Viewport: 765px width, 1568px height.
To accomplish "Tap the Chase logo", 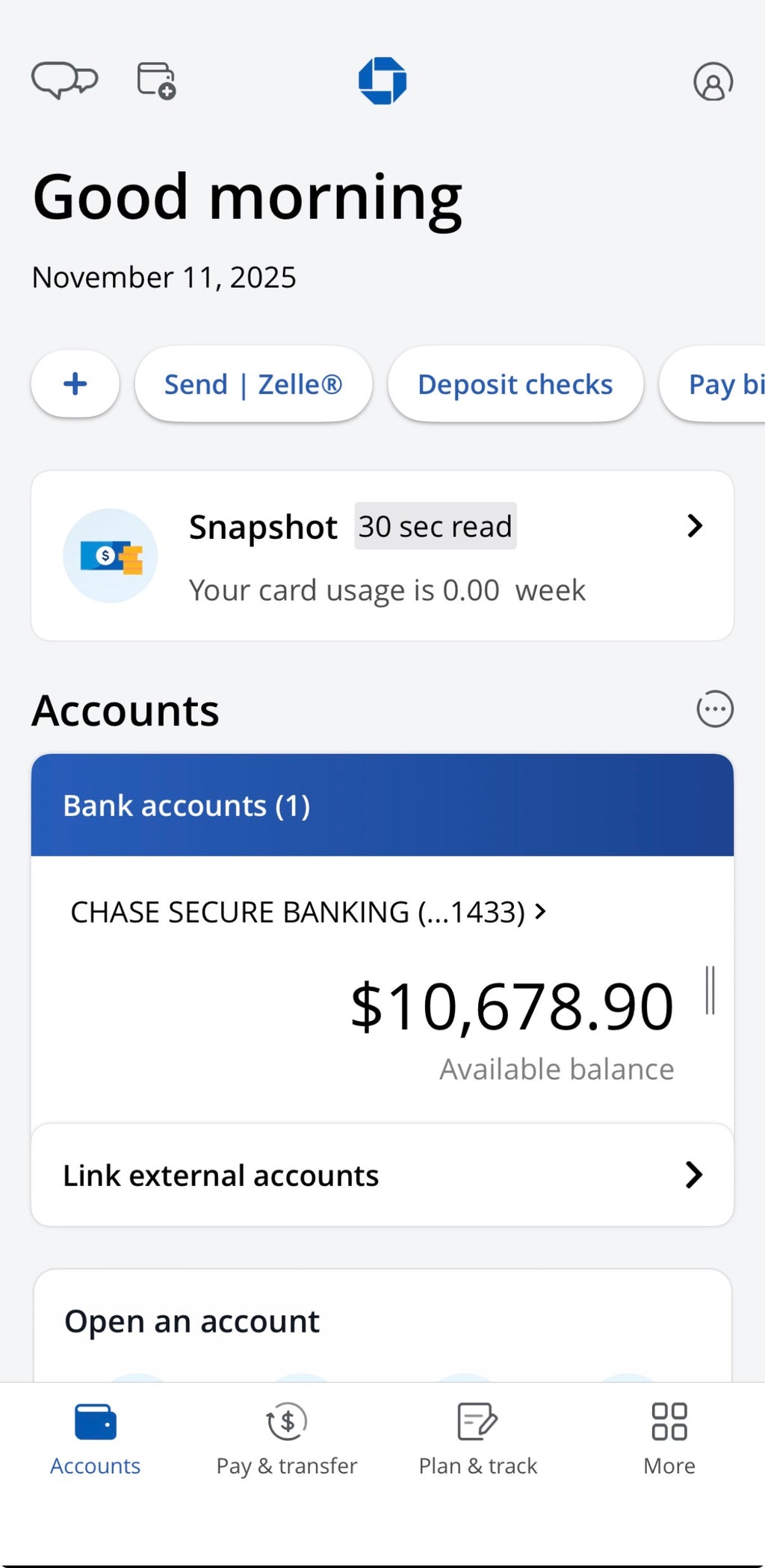I will click(382, 81).
